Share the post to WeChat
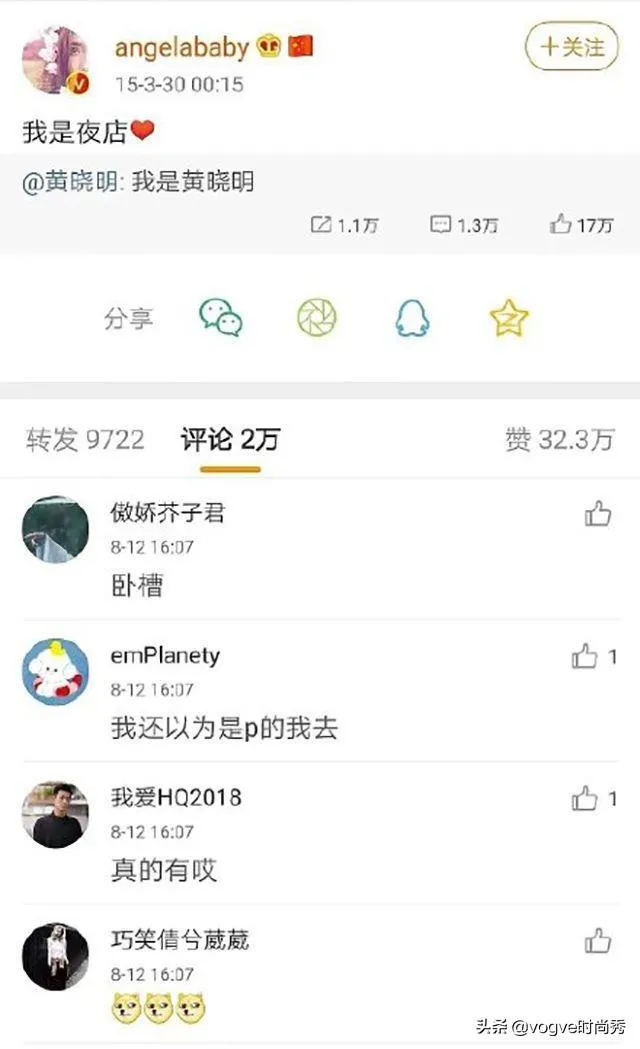This screenshot has width=640, height=1049. point(221,318)
